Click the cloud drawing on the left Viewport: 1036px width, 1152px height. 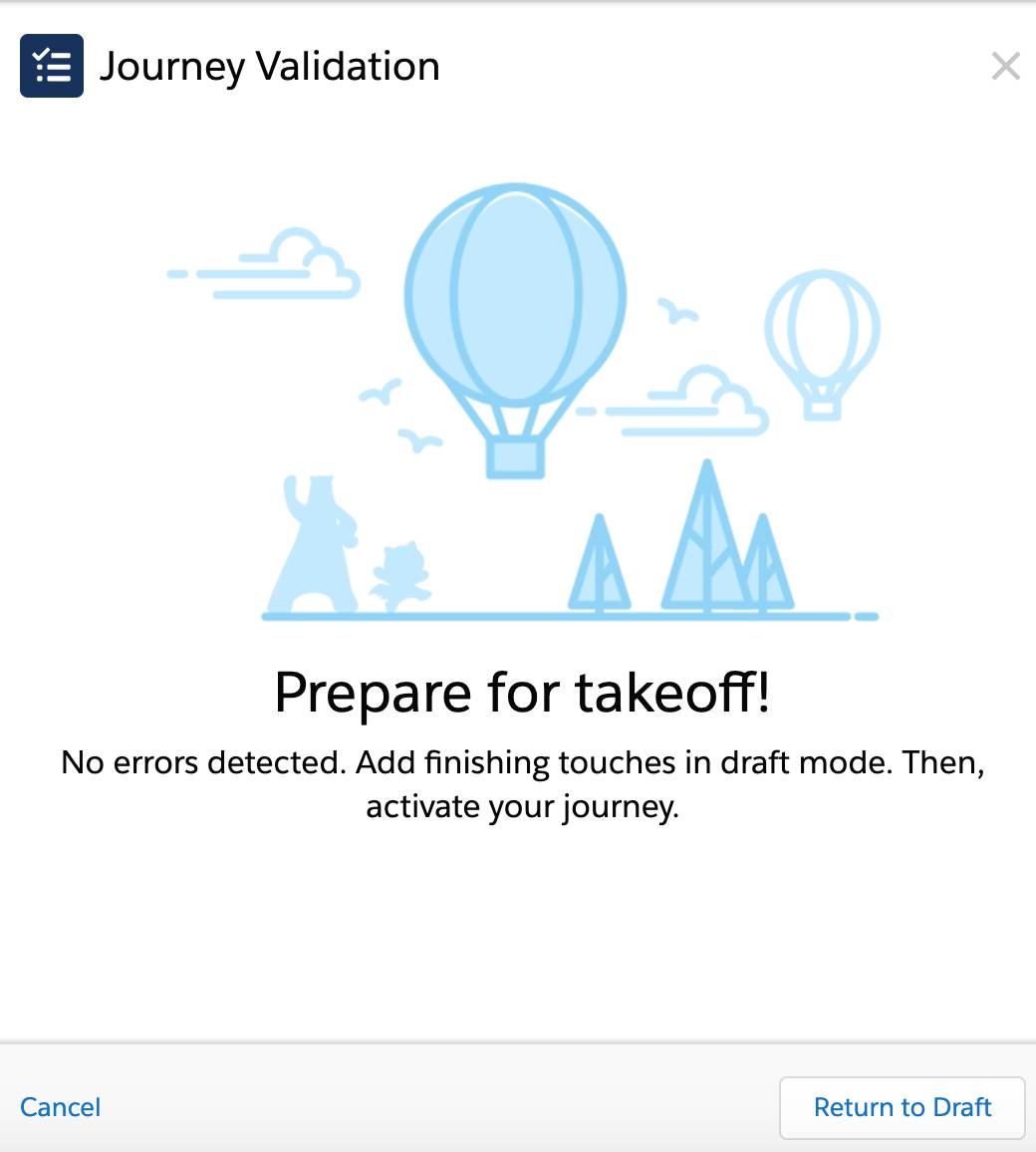click(289, 261)
